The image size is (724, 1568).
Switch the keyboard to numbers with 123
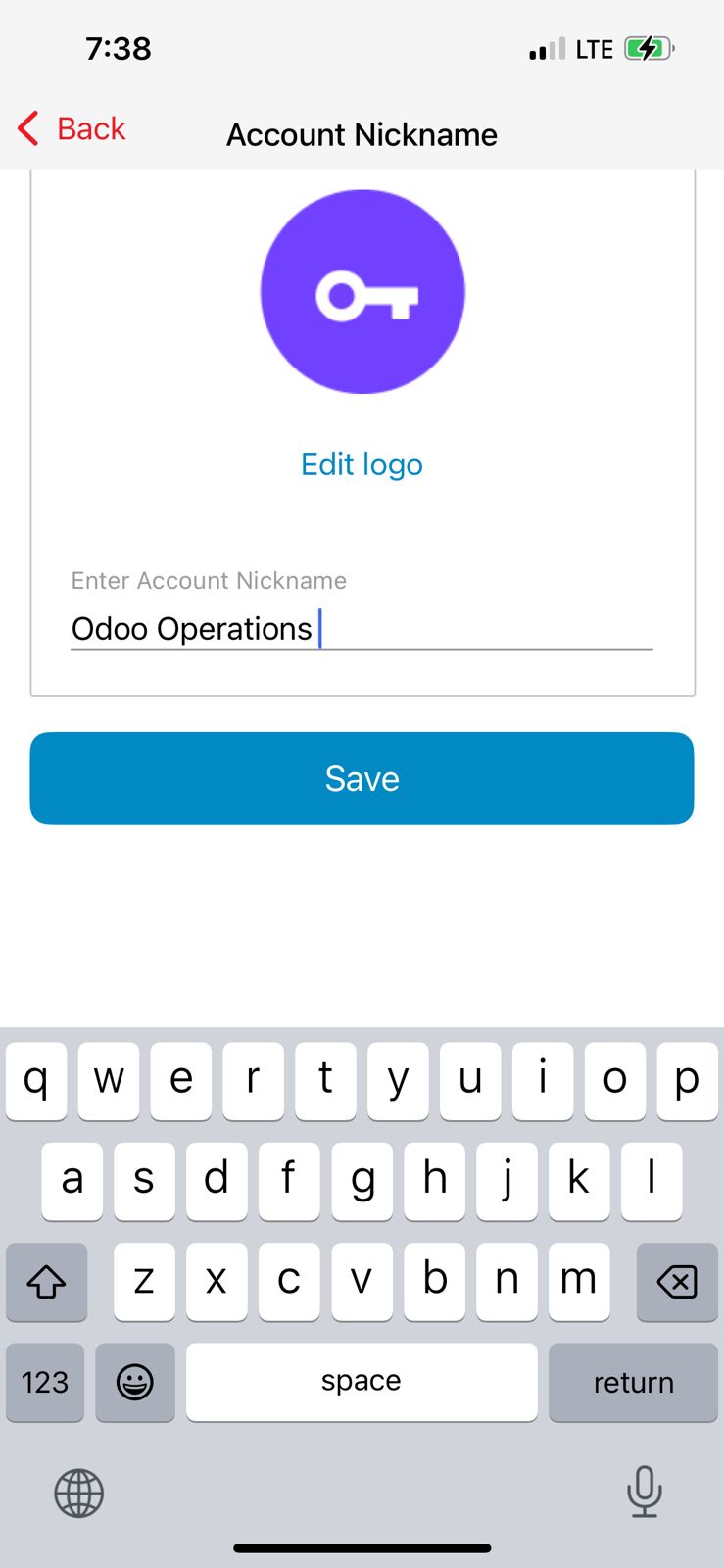pos(45,1382)
